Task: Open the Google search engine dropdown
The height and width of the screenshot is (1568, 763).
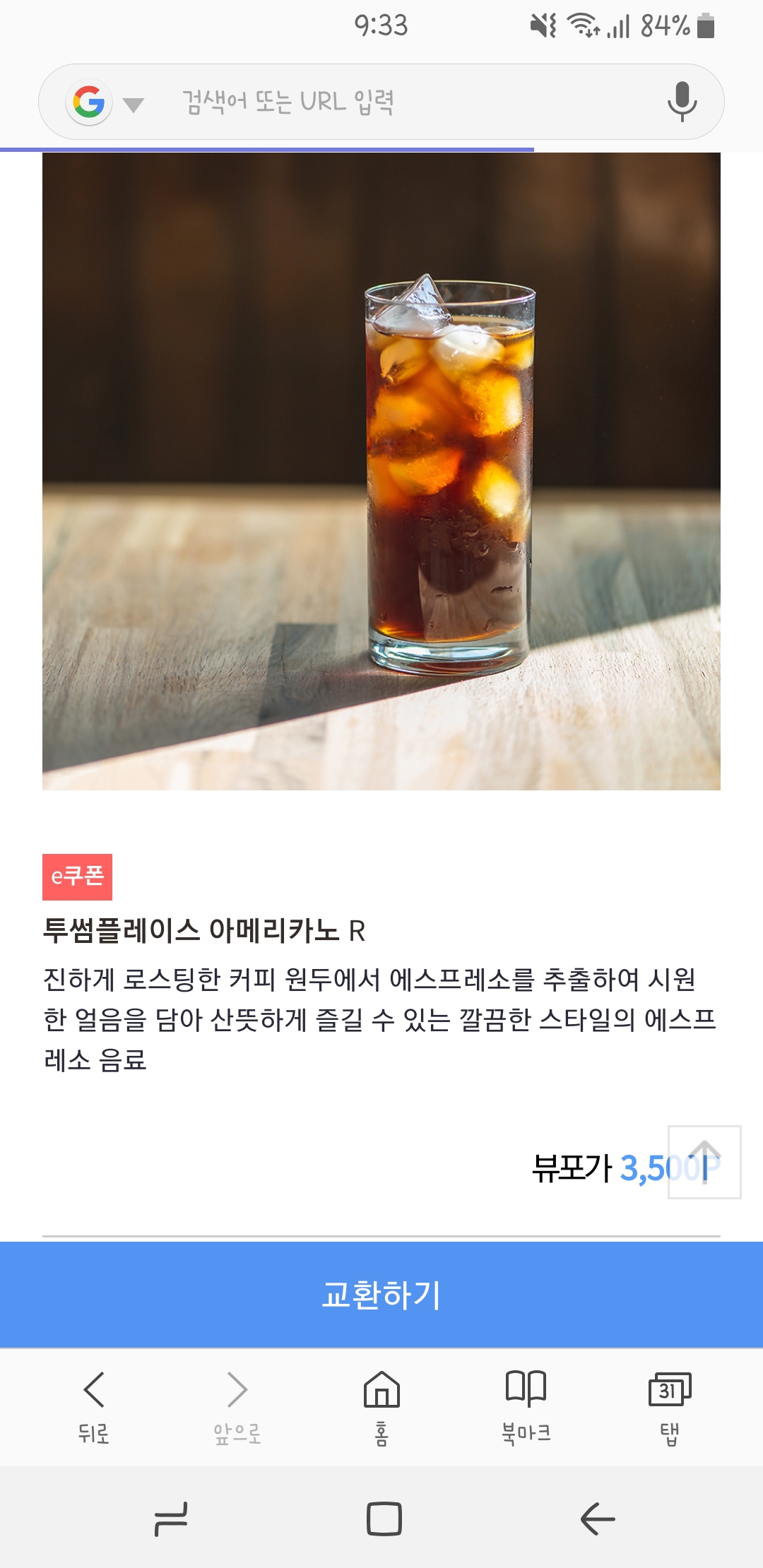Action: click(x=106, y=103)
